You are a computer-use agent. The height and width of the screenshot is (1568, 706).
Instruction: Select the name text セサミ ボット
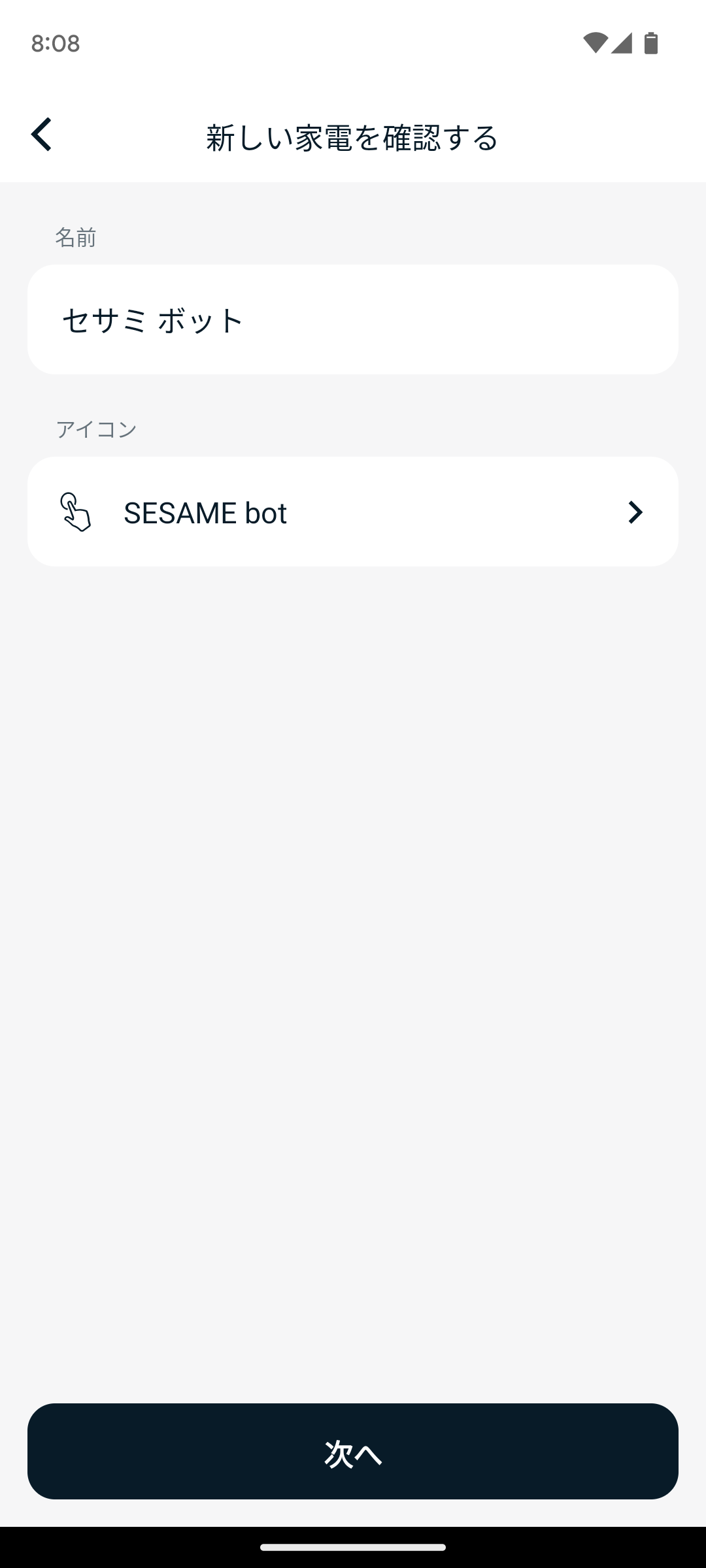151,319
